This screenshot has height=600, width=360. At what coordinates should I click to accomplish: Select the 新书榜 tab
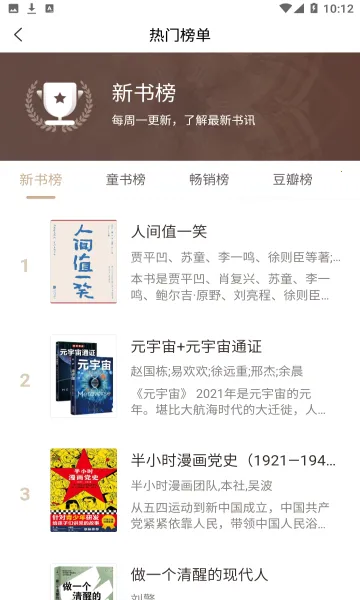coord(41,179)
